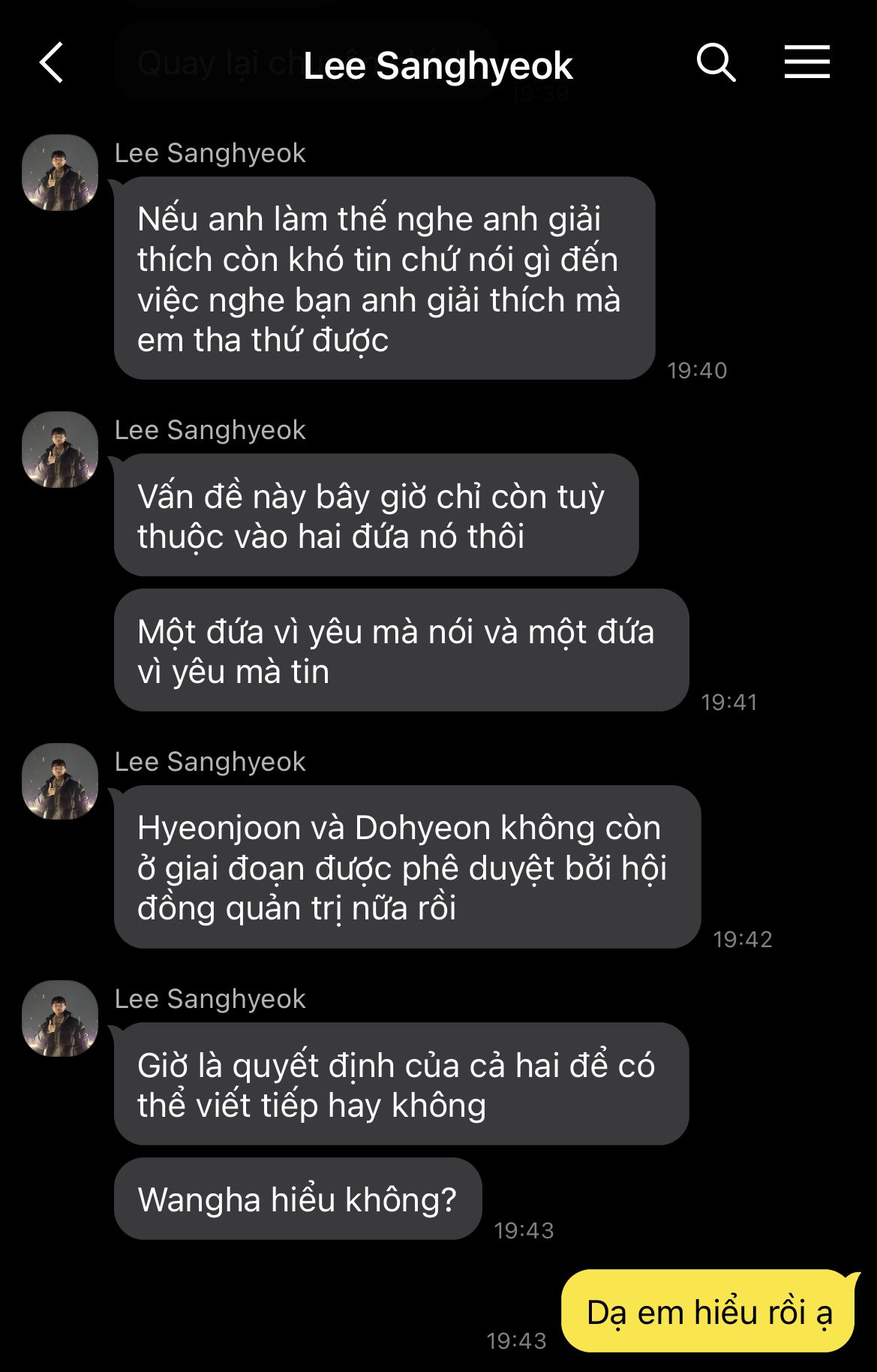Open the hamburger menu of the chat
Screen dimensions: 877x1372
pos(806,62)
